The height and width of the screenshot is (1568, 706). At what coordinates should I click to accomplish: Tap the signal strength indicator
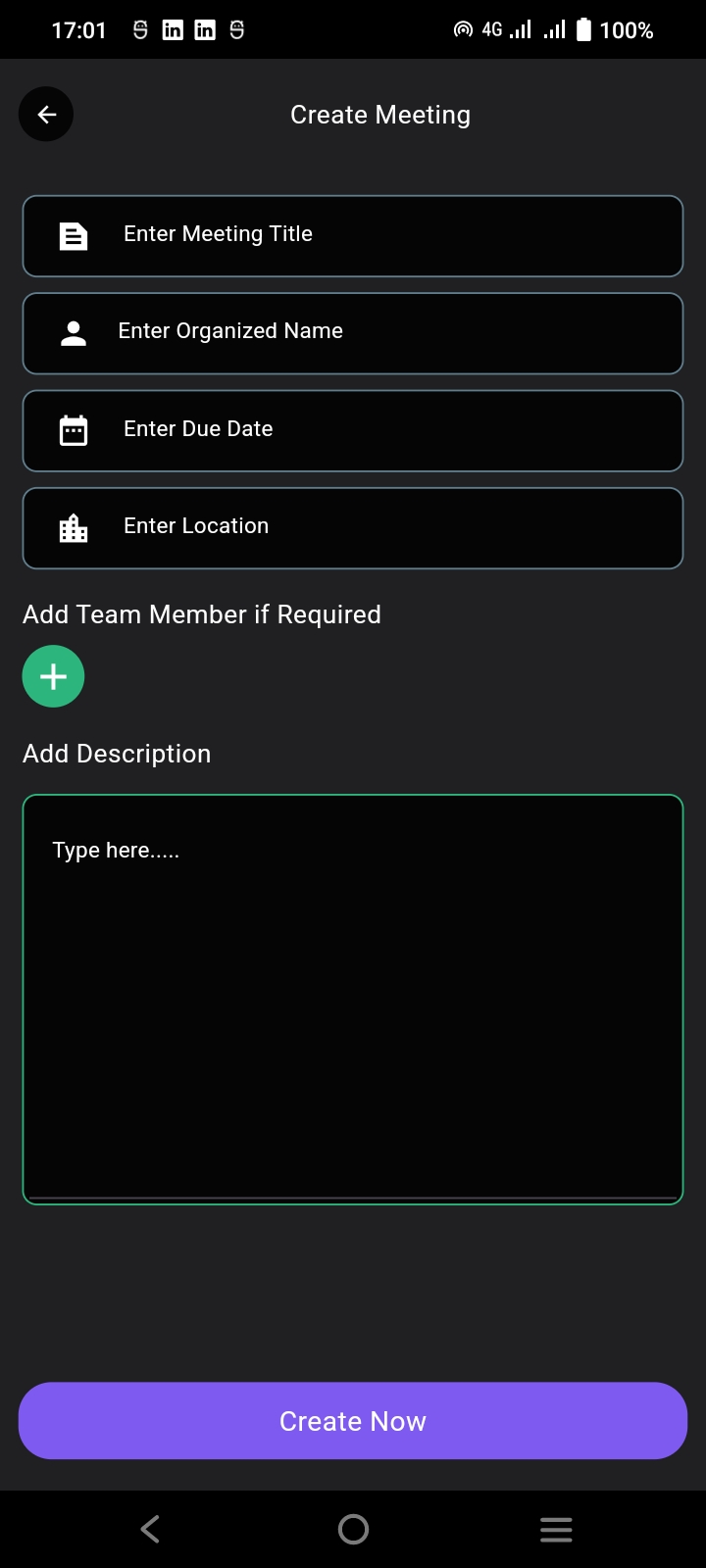pos(521,28)
